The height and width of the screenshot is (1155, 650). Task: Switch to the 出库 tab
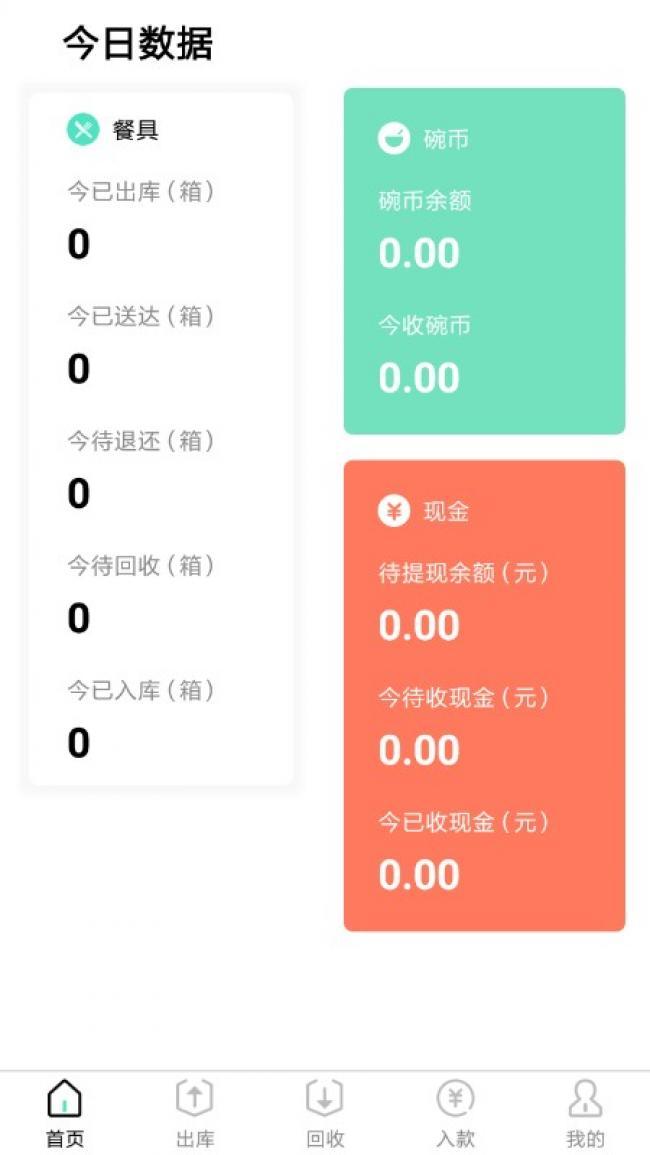(195, 1112)
